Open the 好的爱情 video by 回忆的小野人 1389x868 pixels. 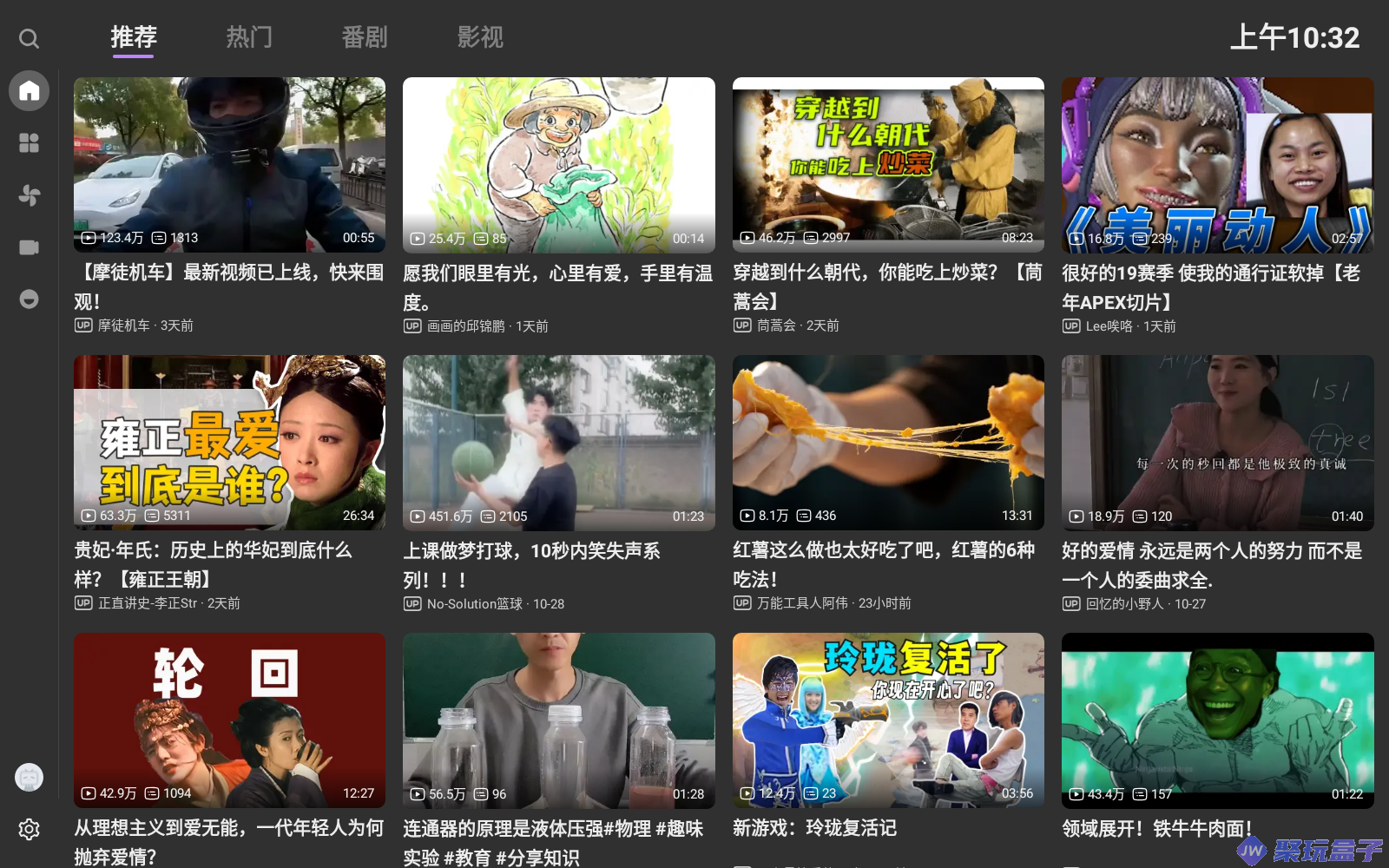pos(1217,443)
